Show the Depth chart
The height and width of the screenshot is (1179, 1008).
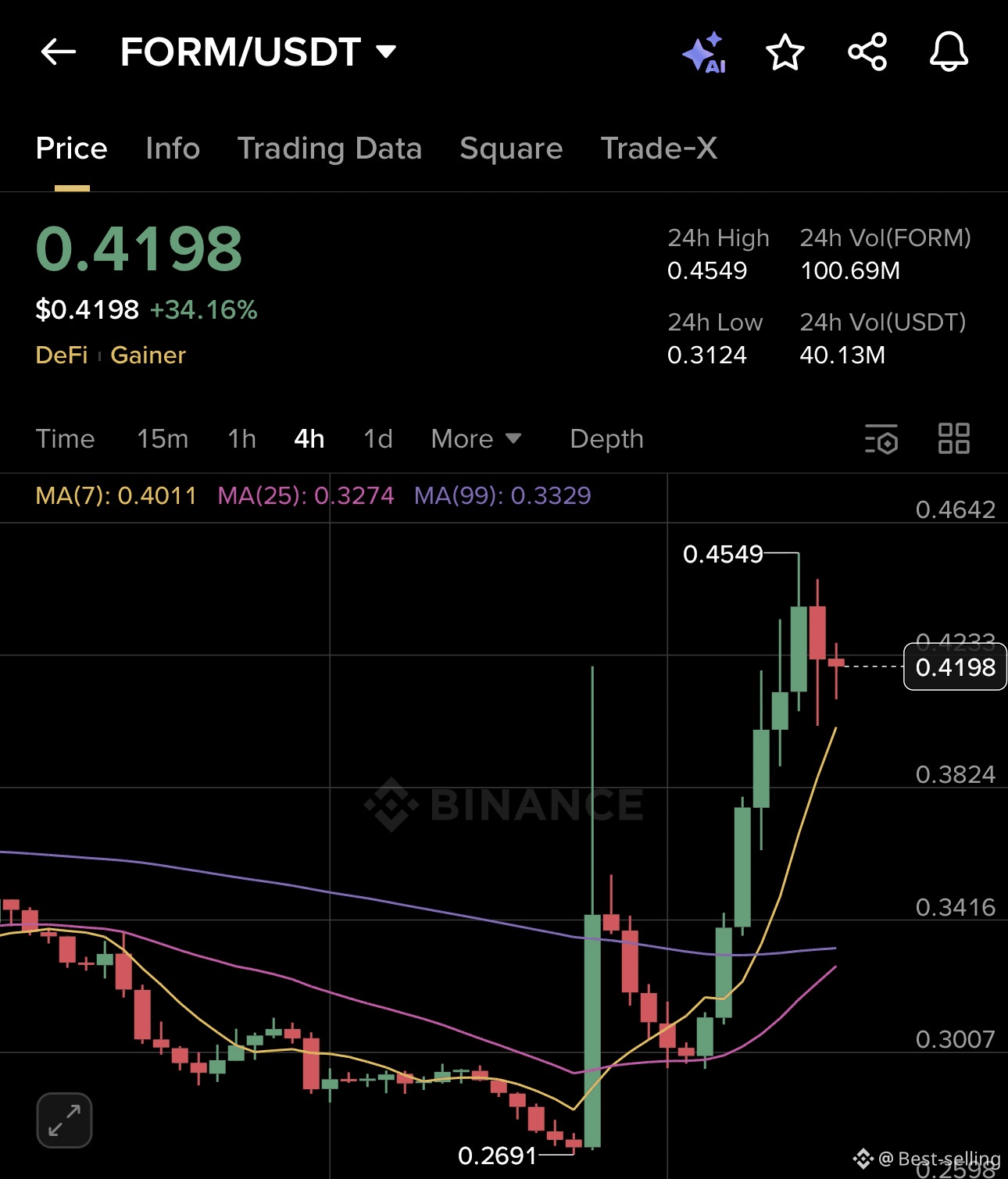tap(606, 439)
